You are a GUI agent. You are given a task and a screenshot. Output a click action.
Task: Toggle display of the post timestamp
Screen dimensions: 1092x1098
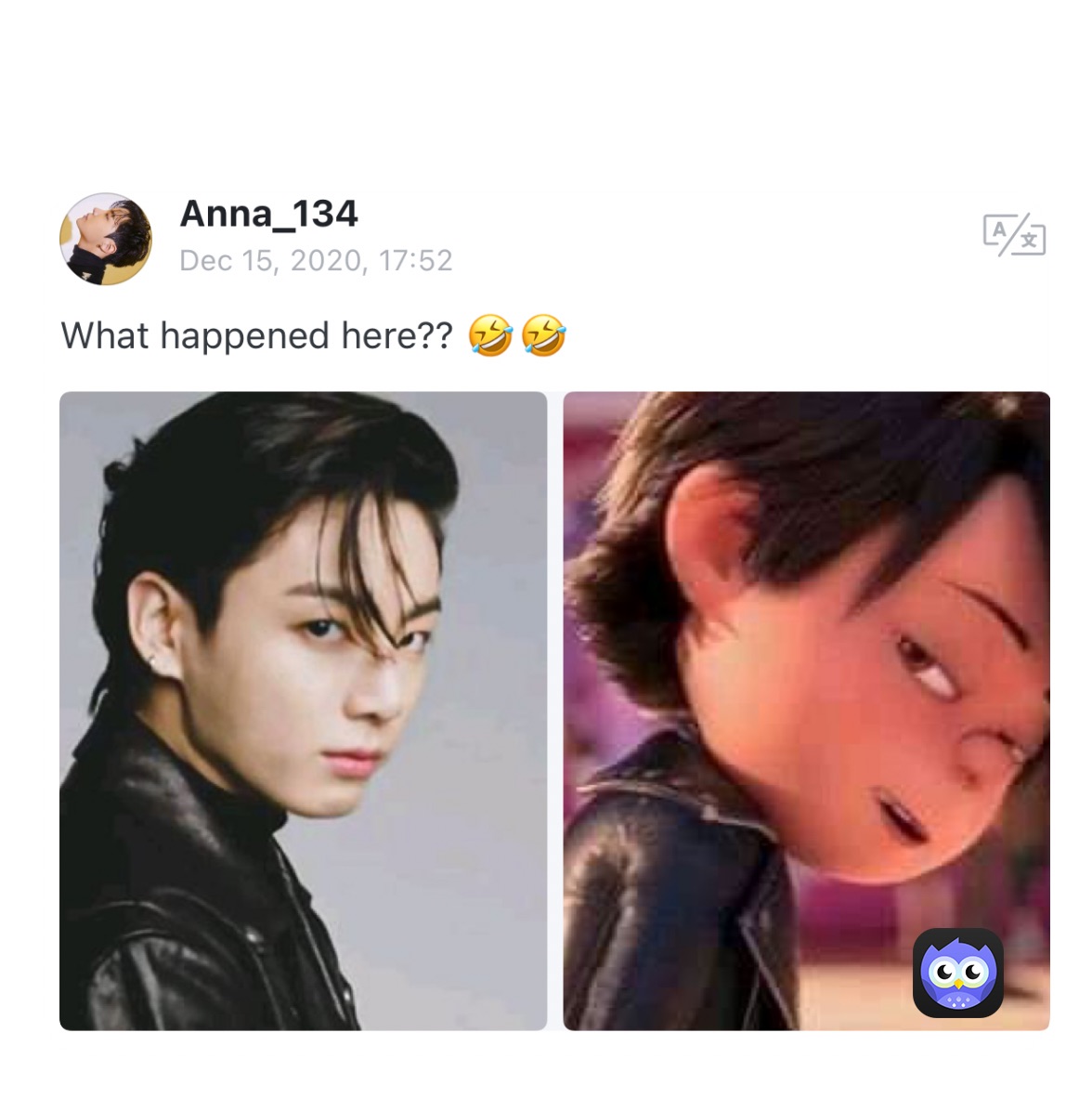318,262
